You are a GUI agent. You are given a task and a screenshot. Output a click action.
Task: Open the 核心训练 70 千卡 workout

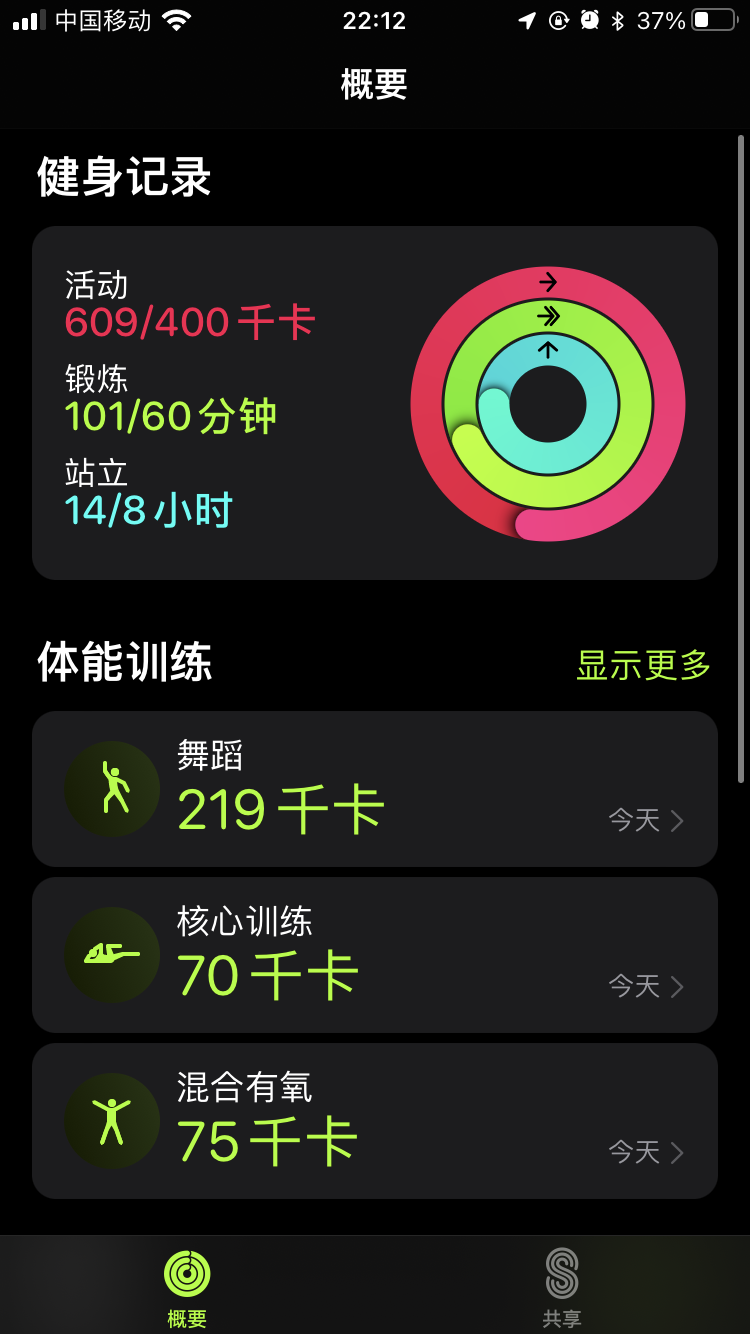[x=375, y=955]
